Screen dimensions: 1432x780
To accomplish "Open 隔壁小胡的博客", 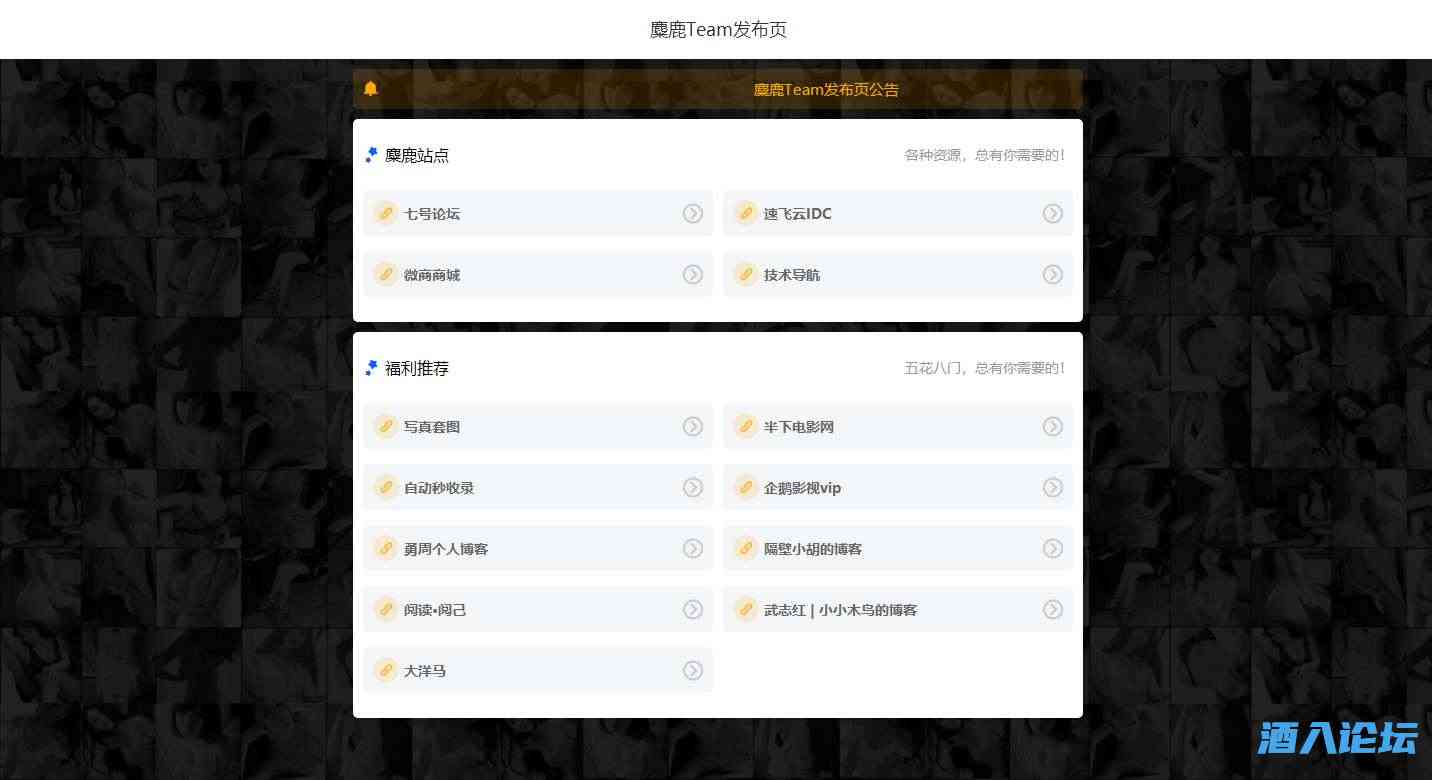I will tap(897, 548).
